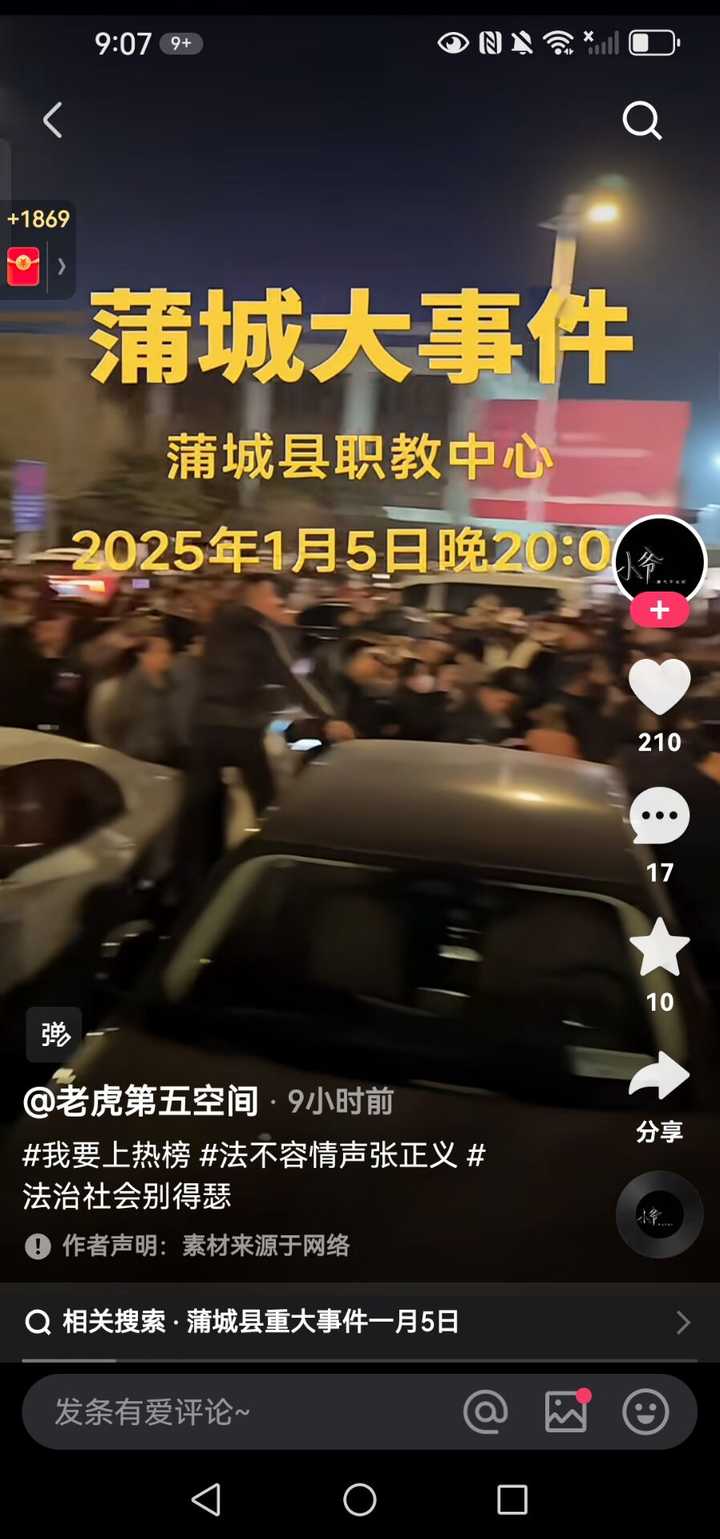This screenshot has width=720, height=1539.
Task: Open the spinning music disc
Action: tap(659, 1214)
